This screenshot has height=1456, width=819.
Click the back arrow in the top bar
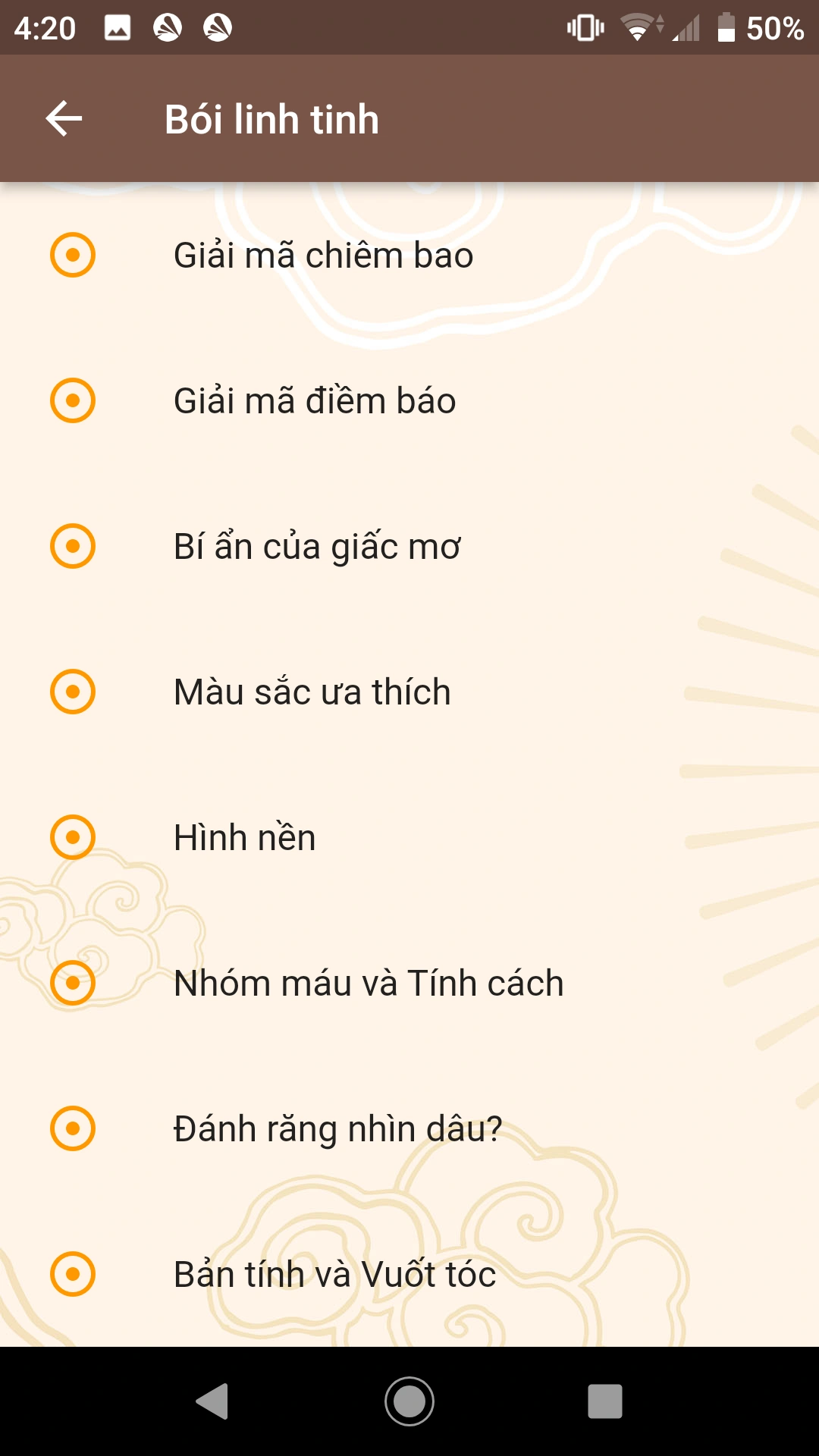coord(63,118)
